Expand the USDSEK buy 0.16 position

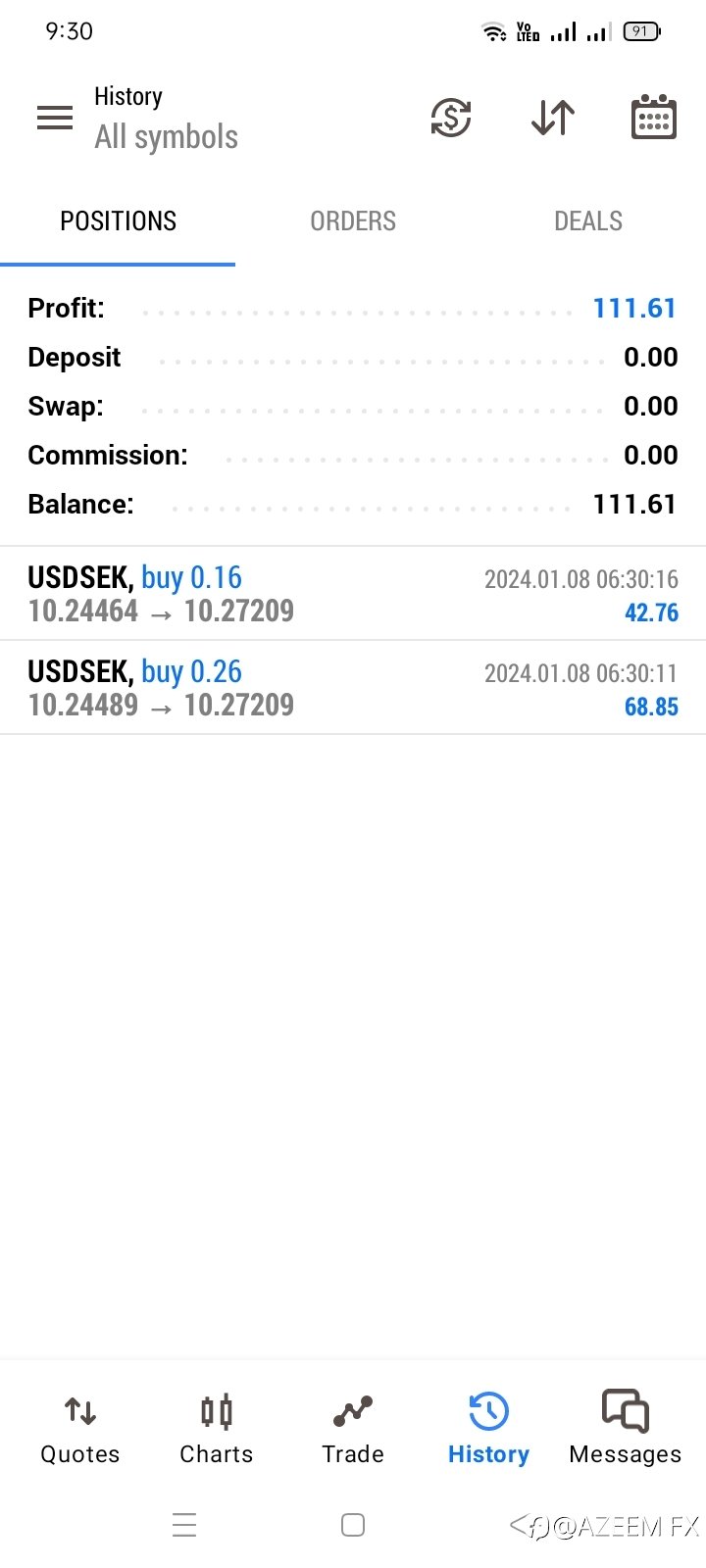coord(353,594)
